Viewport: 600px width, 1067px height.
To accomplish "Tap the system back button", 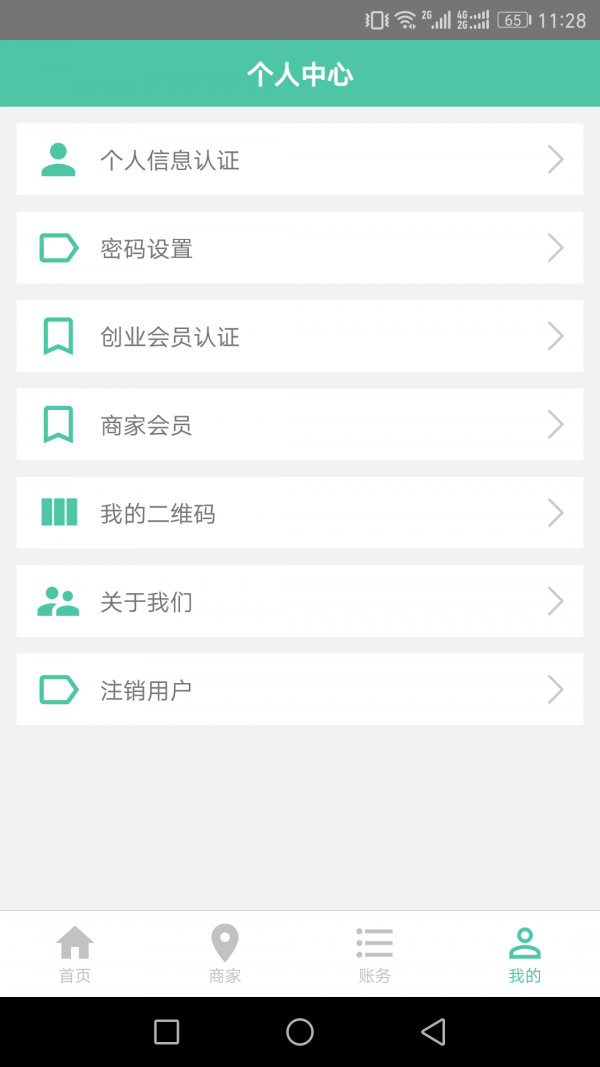I will [x=433, y=1032].
